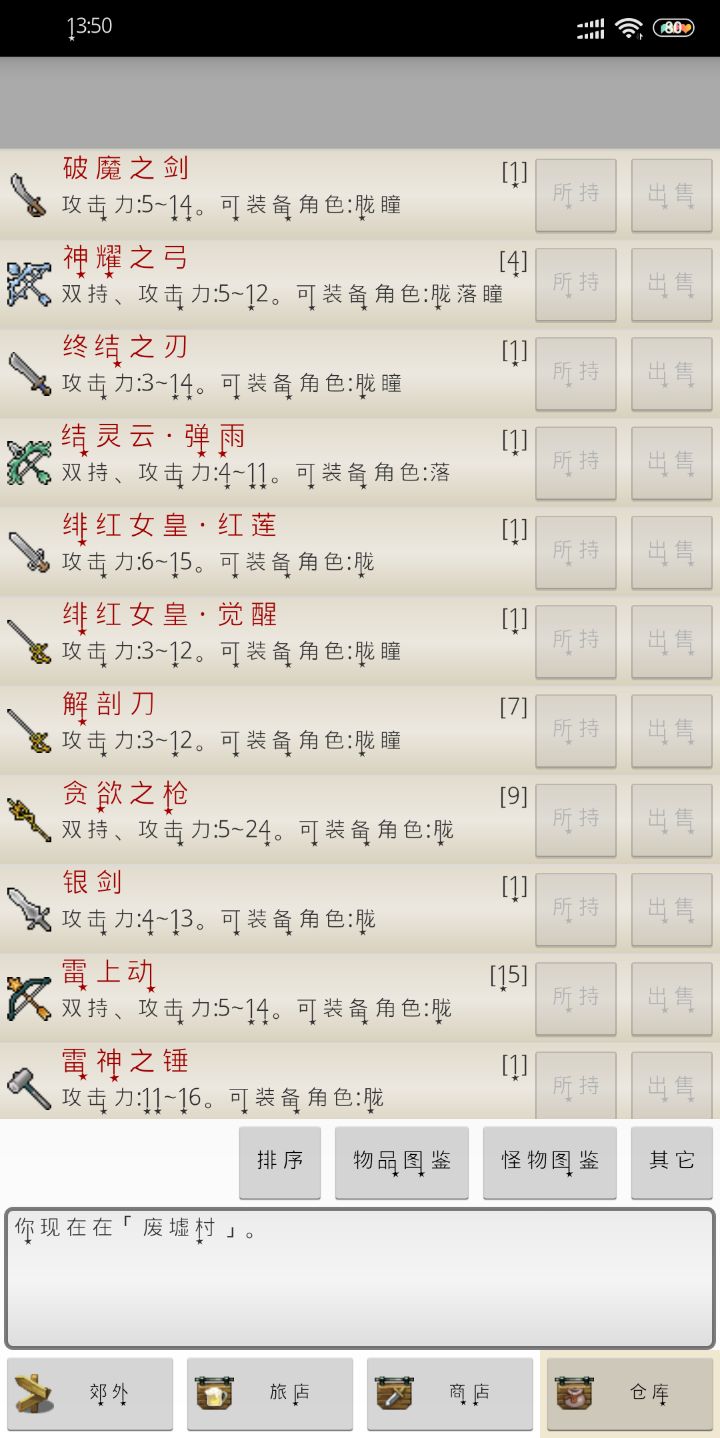This screenshot has width=720, height=1438.
Task: Open the 排序 sorting button
Action: point(280,1161)
